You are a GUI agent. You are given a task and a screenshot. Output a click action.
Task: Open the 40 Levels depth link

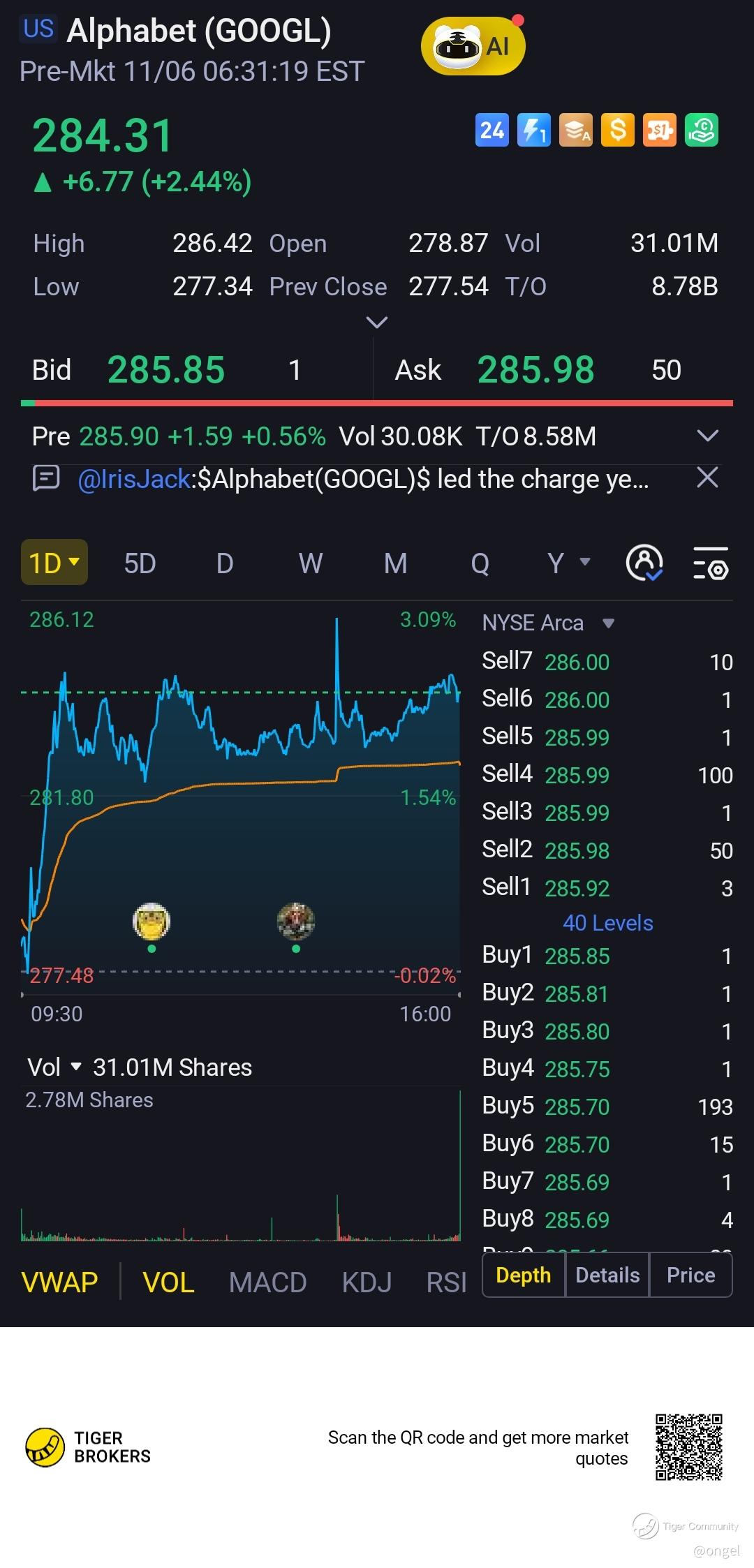point(607,923)
